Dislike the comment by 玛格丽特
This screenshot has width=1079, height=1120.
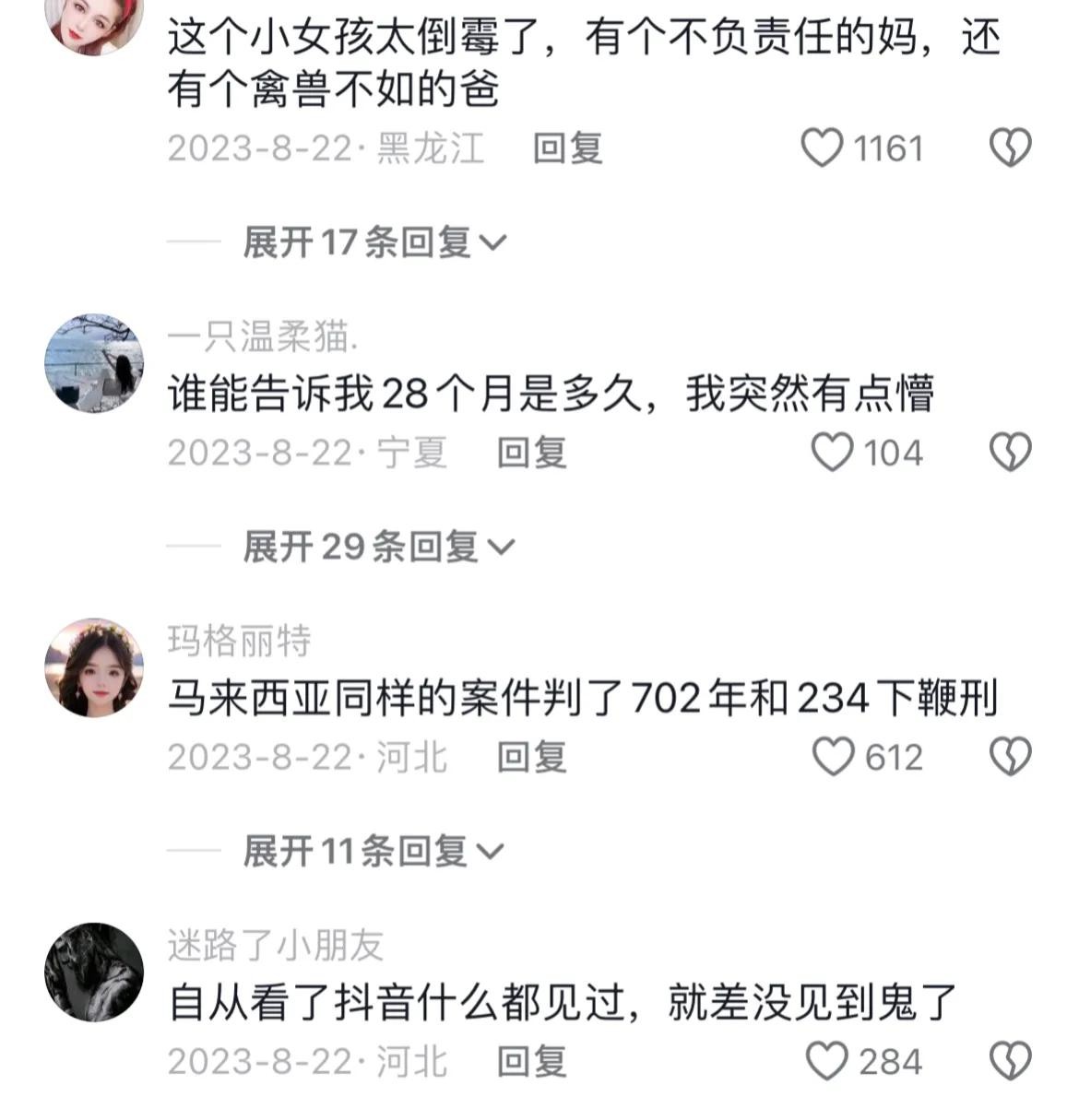point(1010,757)
